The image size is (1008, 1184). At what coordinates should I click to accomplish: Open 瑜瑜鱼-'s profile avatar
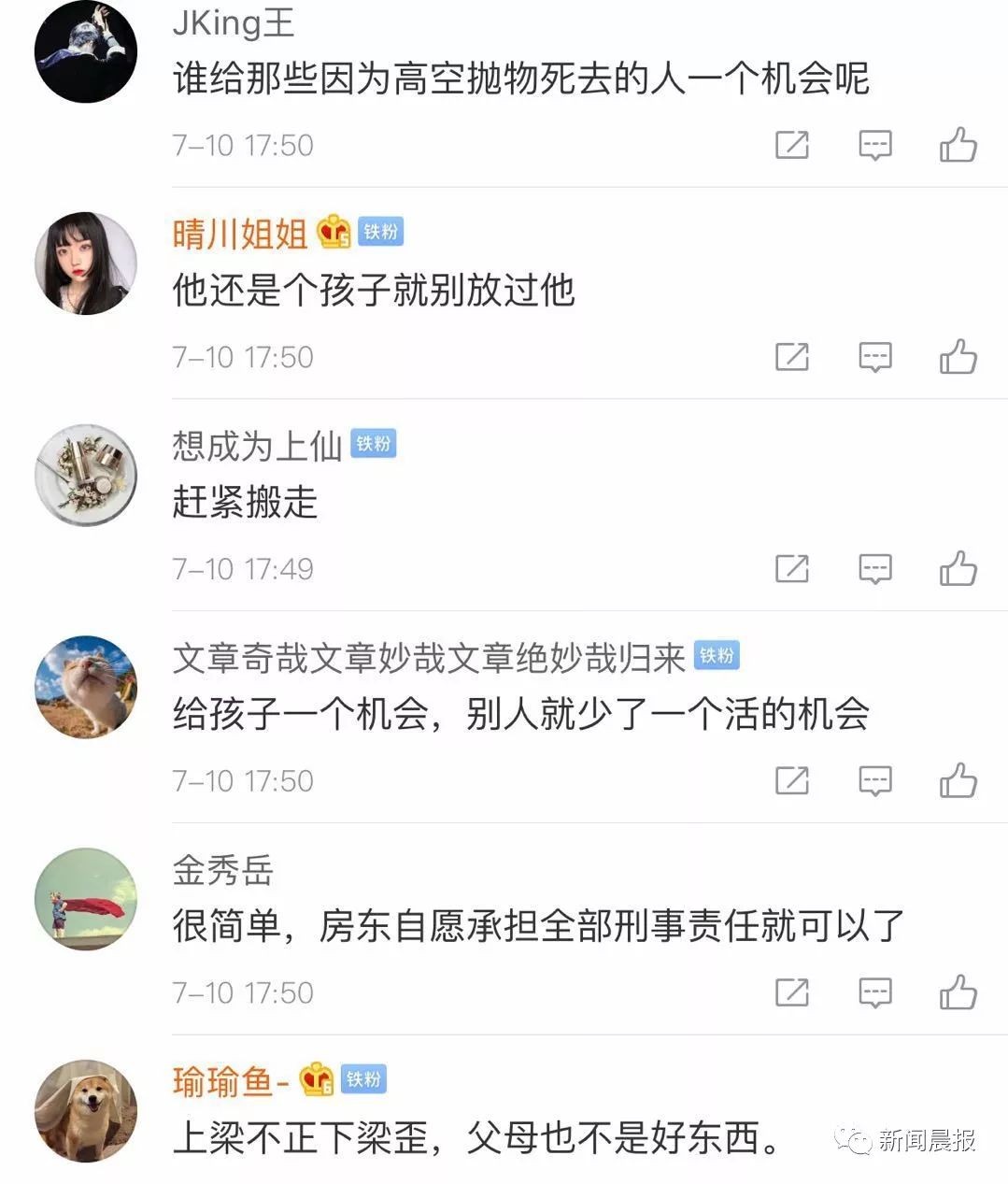(86, 1110)
